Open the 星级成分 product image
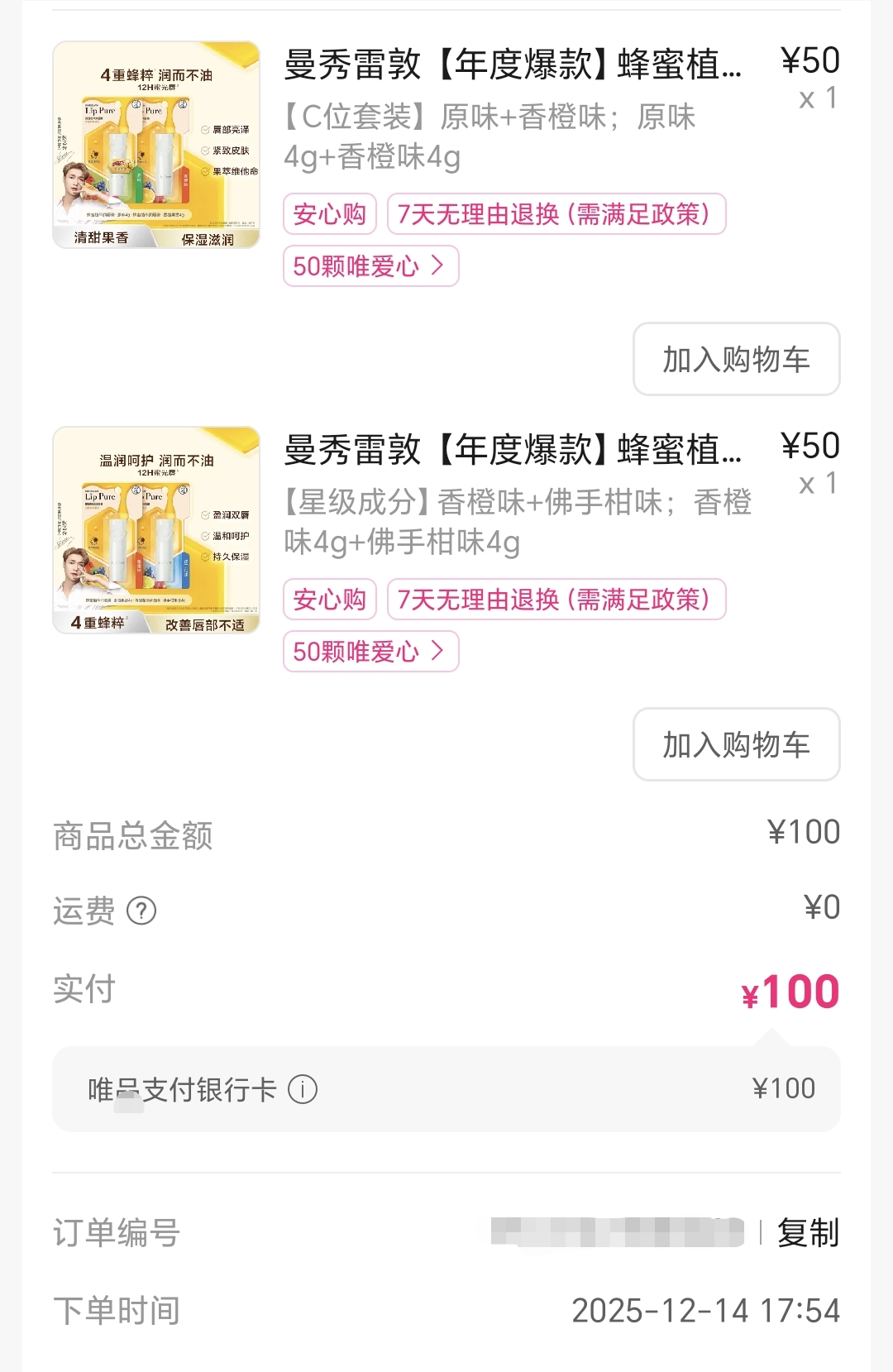 (x=156, y=530)
